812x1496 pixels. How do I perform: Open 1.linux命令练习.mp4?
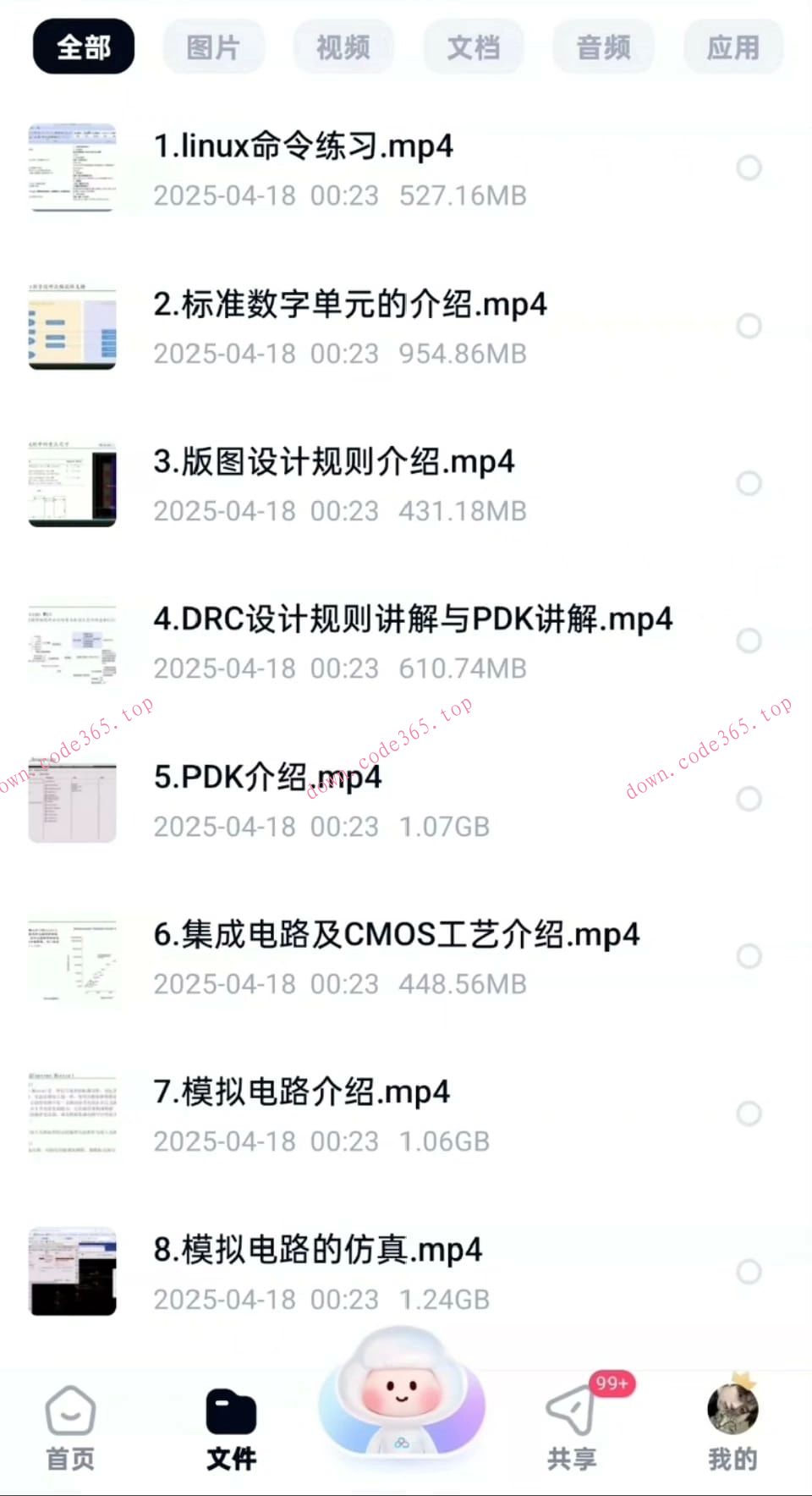pyautogui.click(x=304, y=146)
